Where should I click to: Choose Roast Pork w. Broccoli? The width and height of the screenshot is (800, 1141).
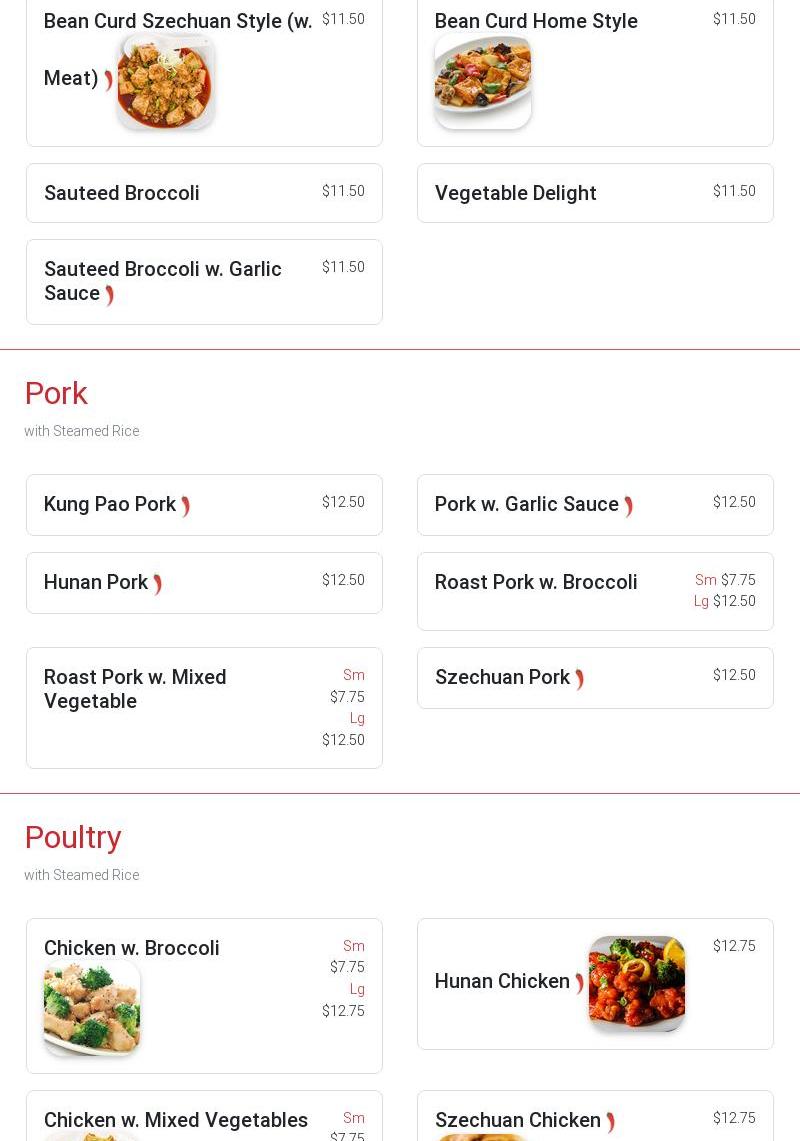click(536, 582)
